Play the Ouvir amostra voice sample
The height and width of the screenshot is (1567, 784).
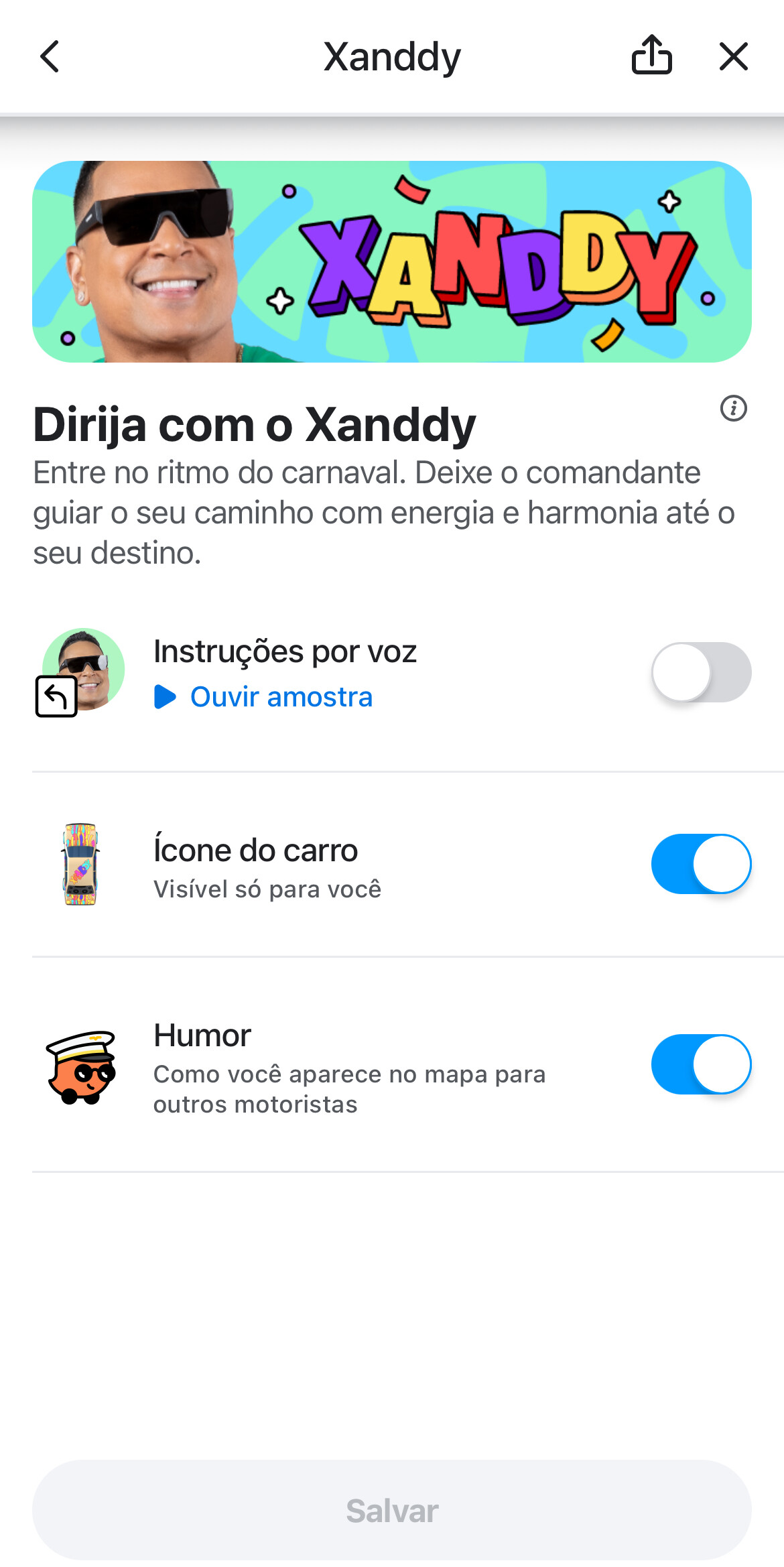point(264,697)
